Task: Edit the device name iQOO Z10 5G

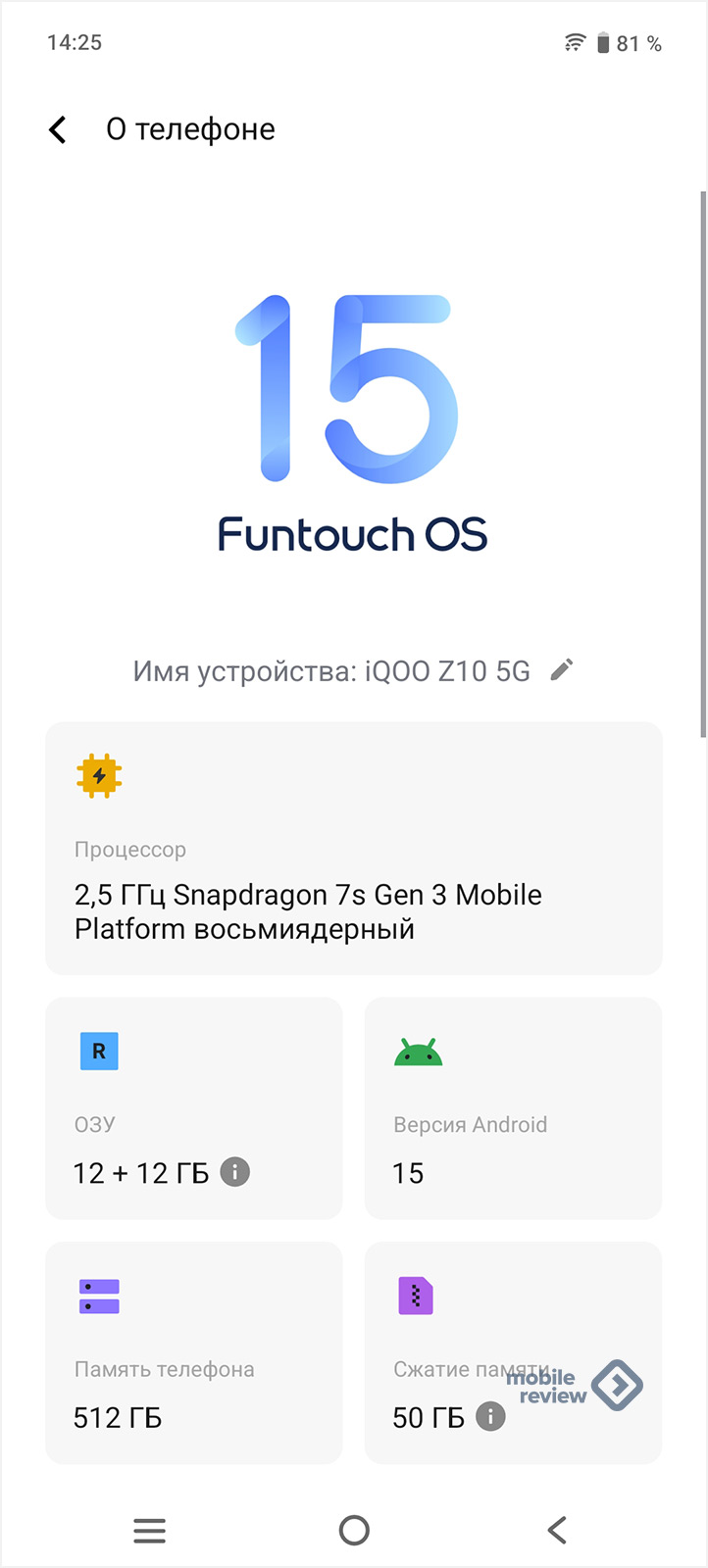Action: click(x=562, y=670)
